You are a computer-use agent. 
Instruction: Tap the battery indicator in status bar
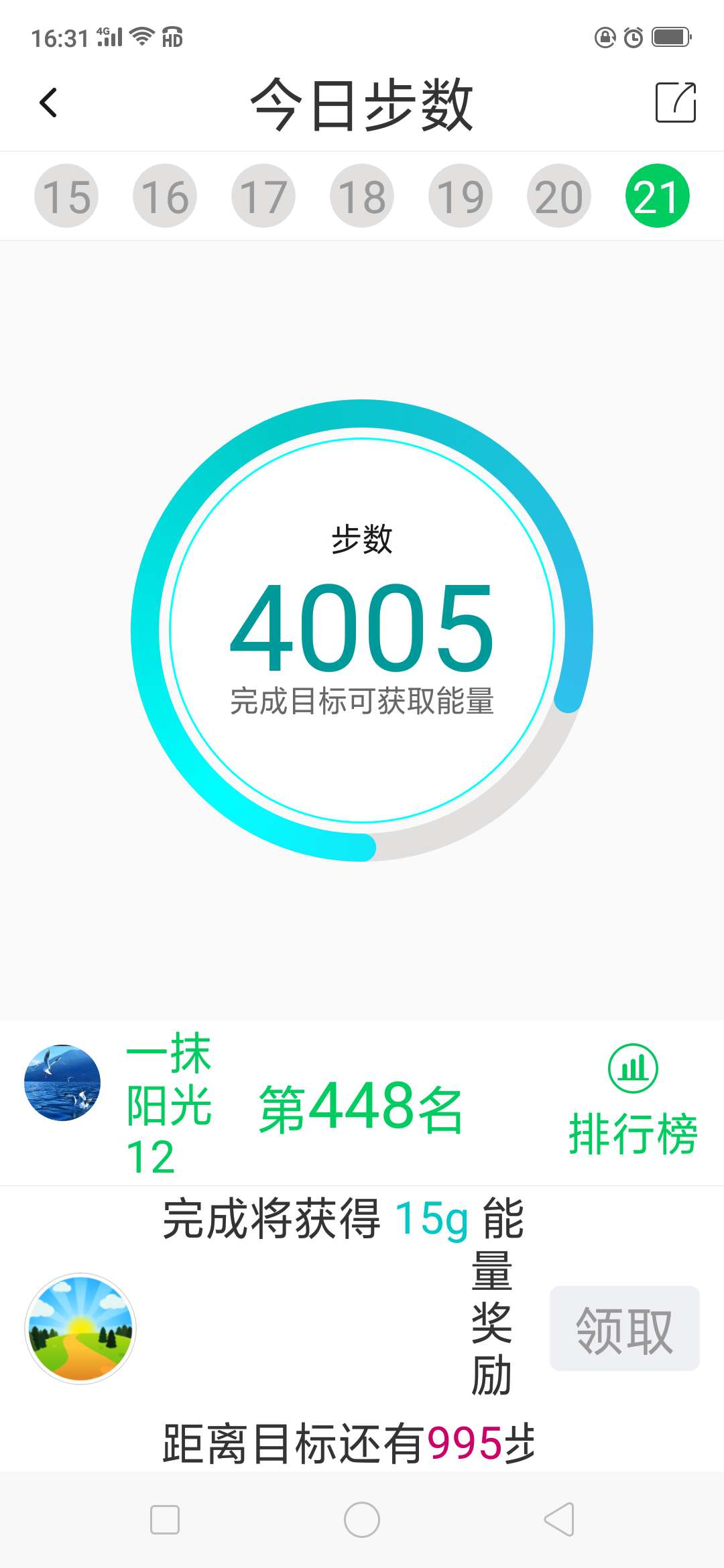[668, 38]
